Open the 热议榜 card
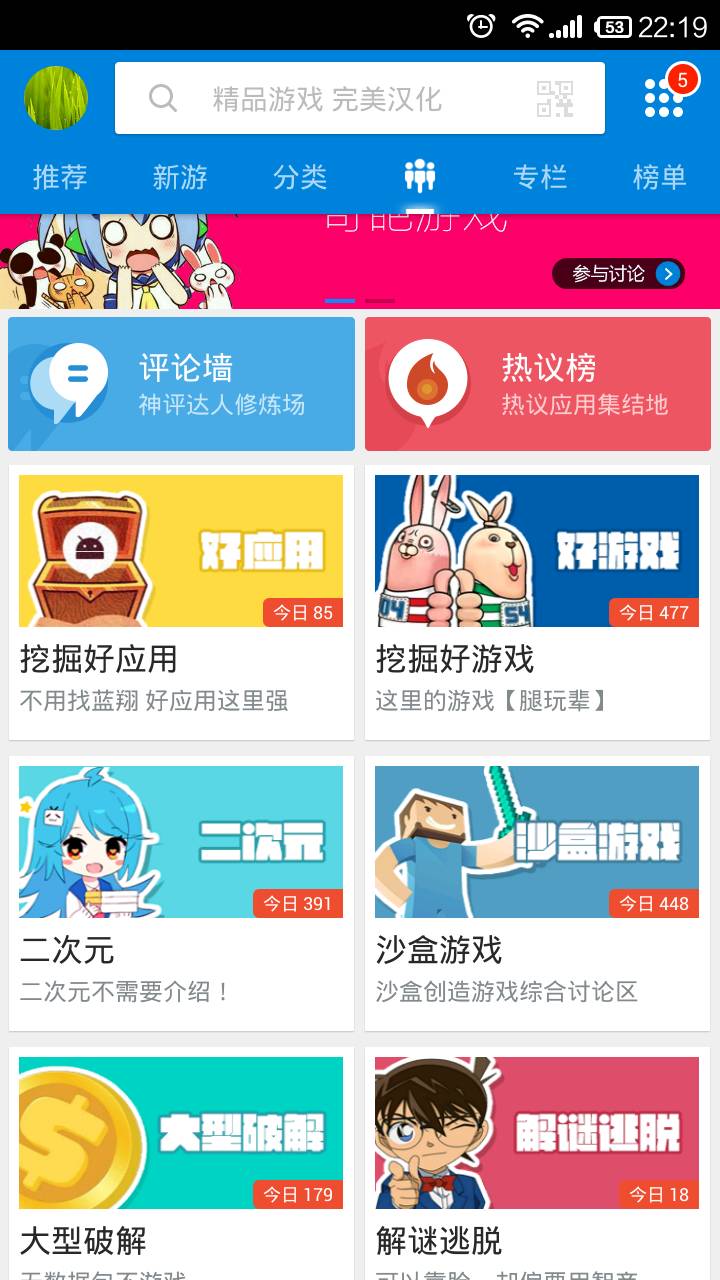720x1280 pixels. pyautogui.click(x=538, y=384)
